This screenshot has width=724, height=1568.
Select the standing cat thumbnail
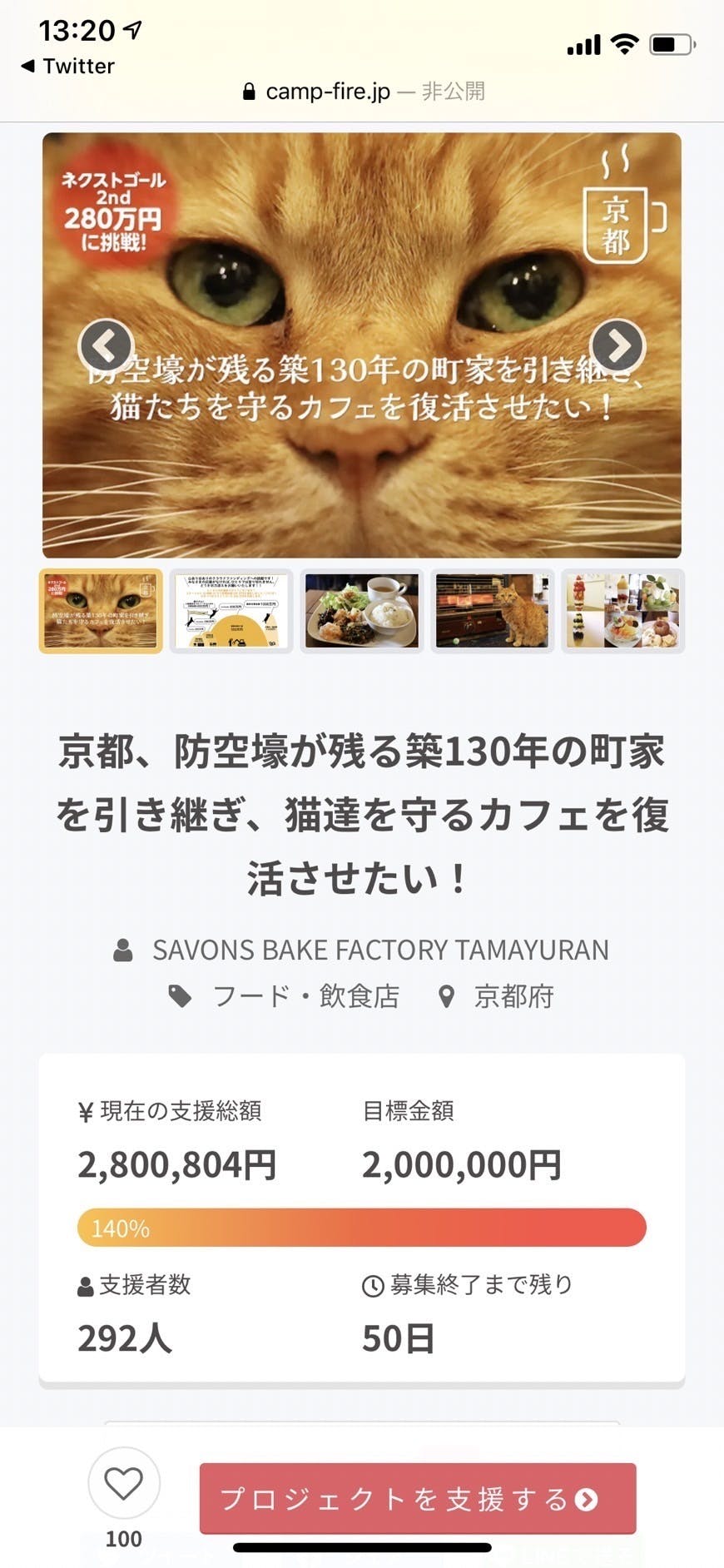pyautogui.click(x=492, y=611)
